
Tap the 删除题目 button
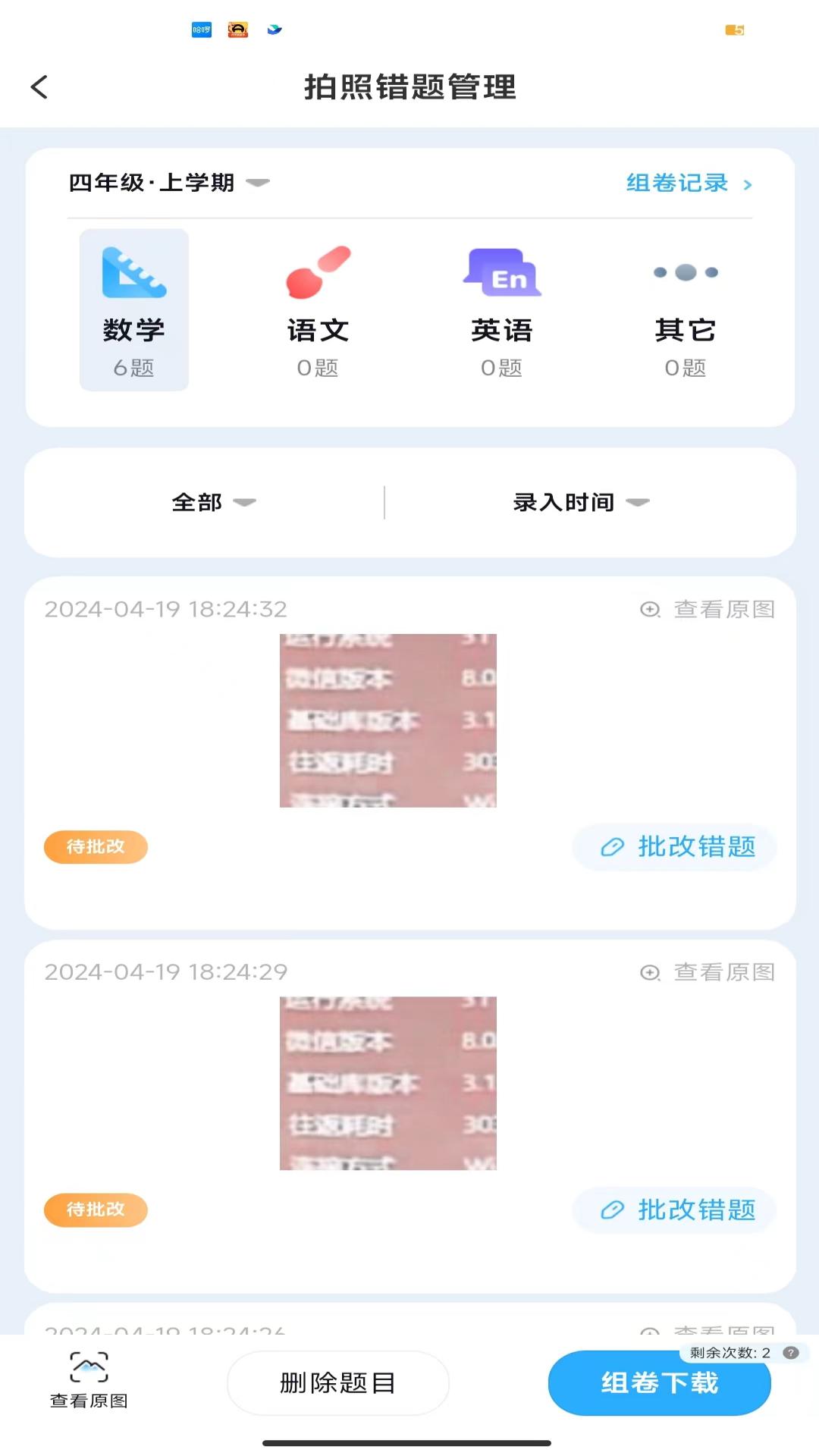tap(337, 1382)
